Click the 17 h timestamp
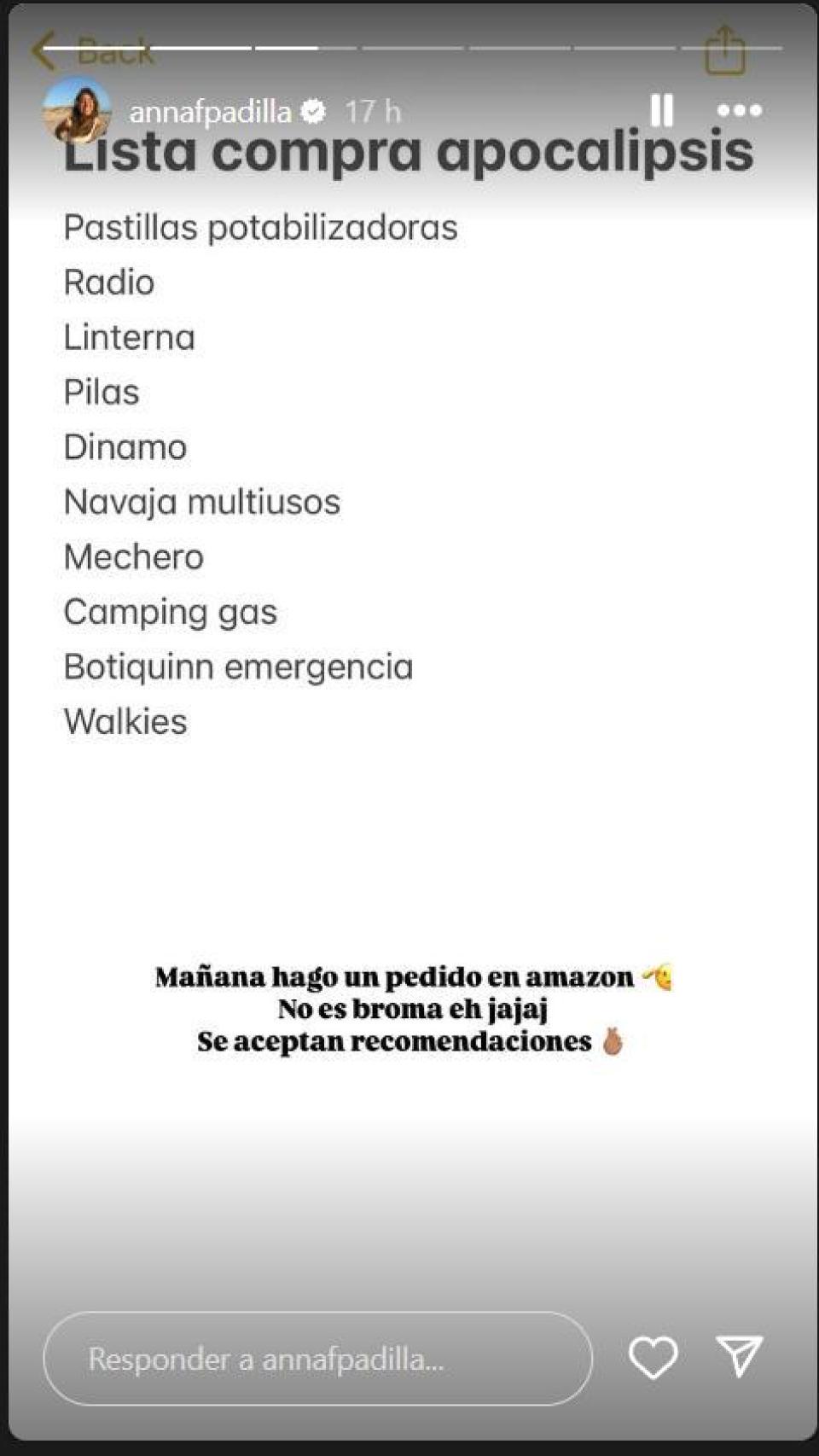 pyautogui.click(x=372, y=109)
